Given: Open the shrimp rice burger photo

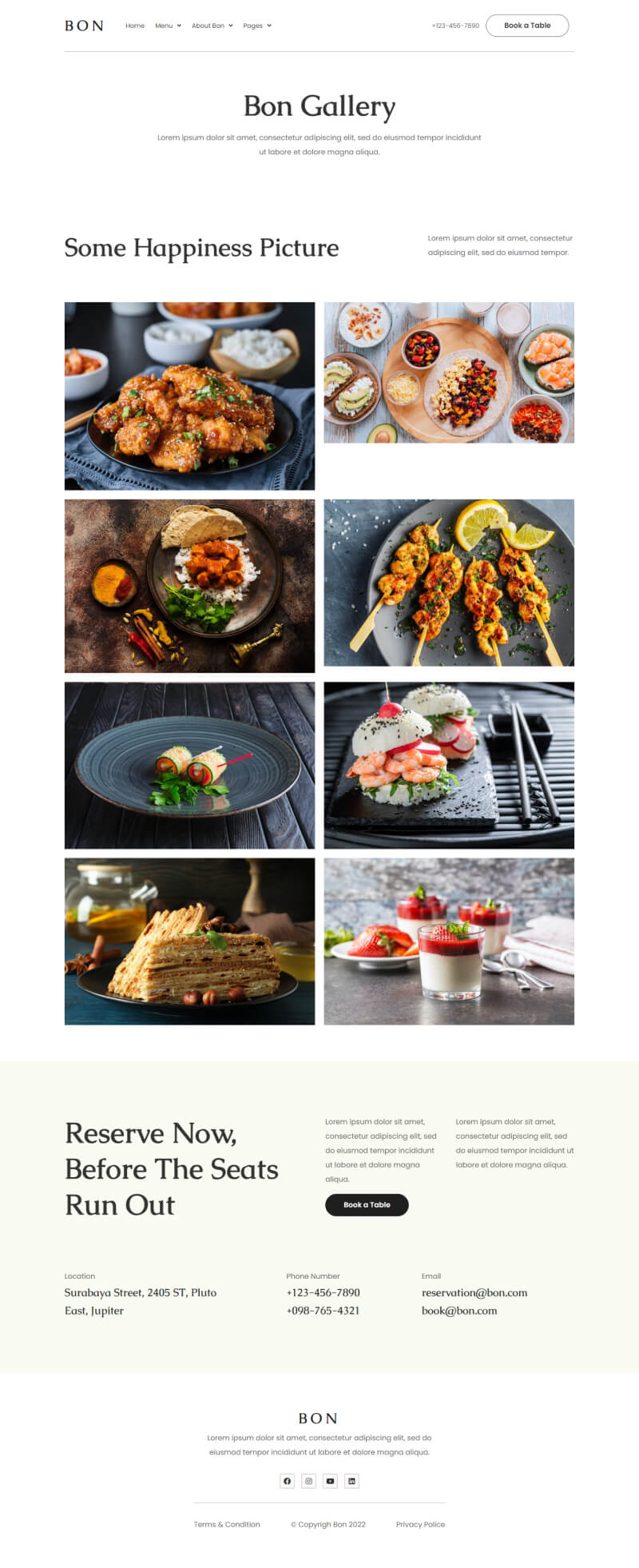Looking at the screenshot, I should 449,765.
